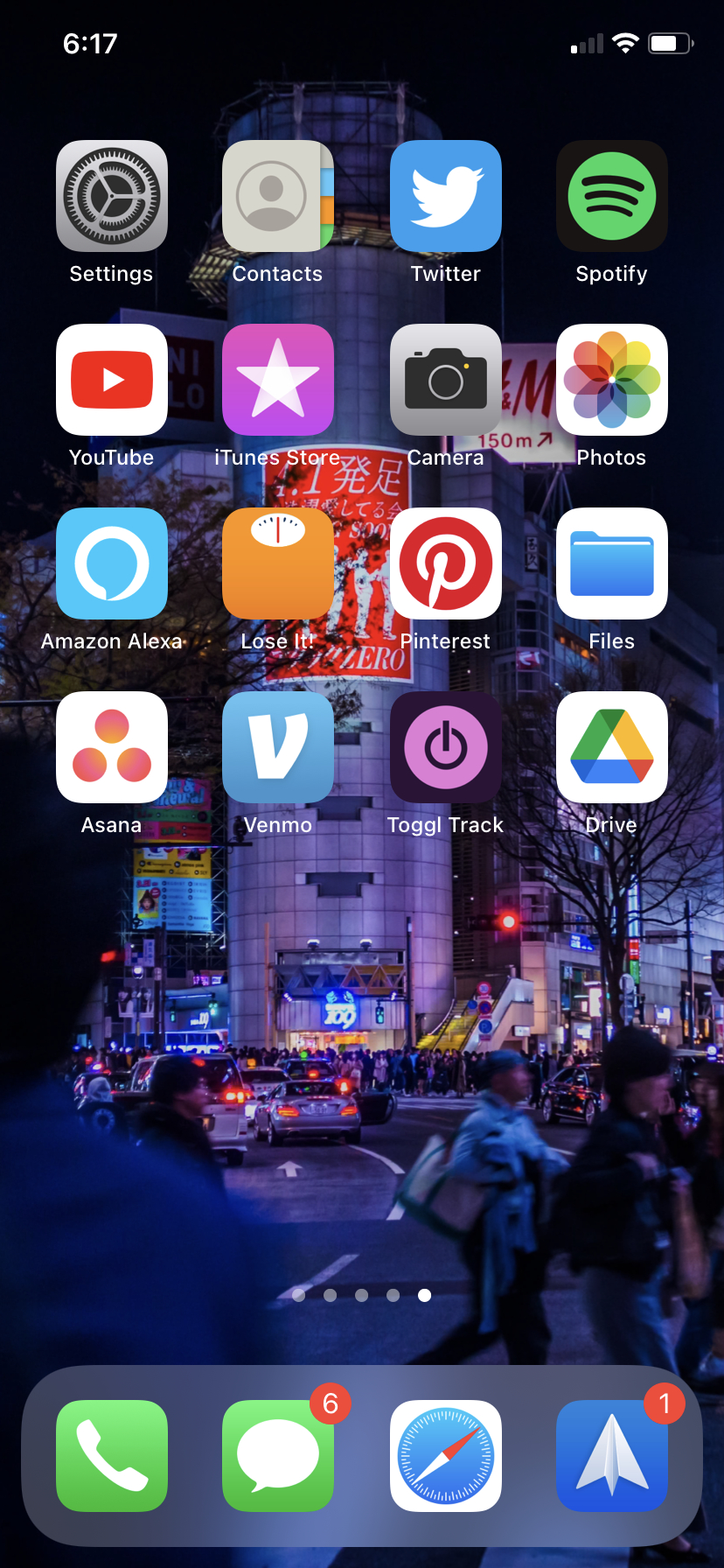Open the YouTube app
Image resolution: width=724 pixels, height=1568 pixels.
tap(112, 380)
